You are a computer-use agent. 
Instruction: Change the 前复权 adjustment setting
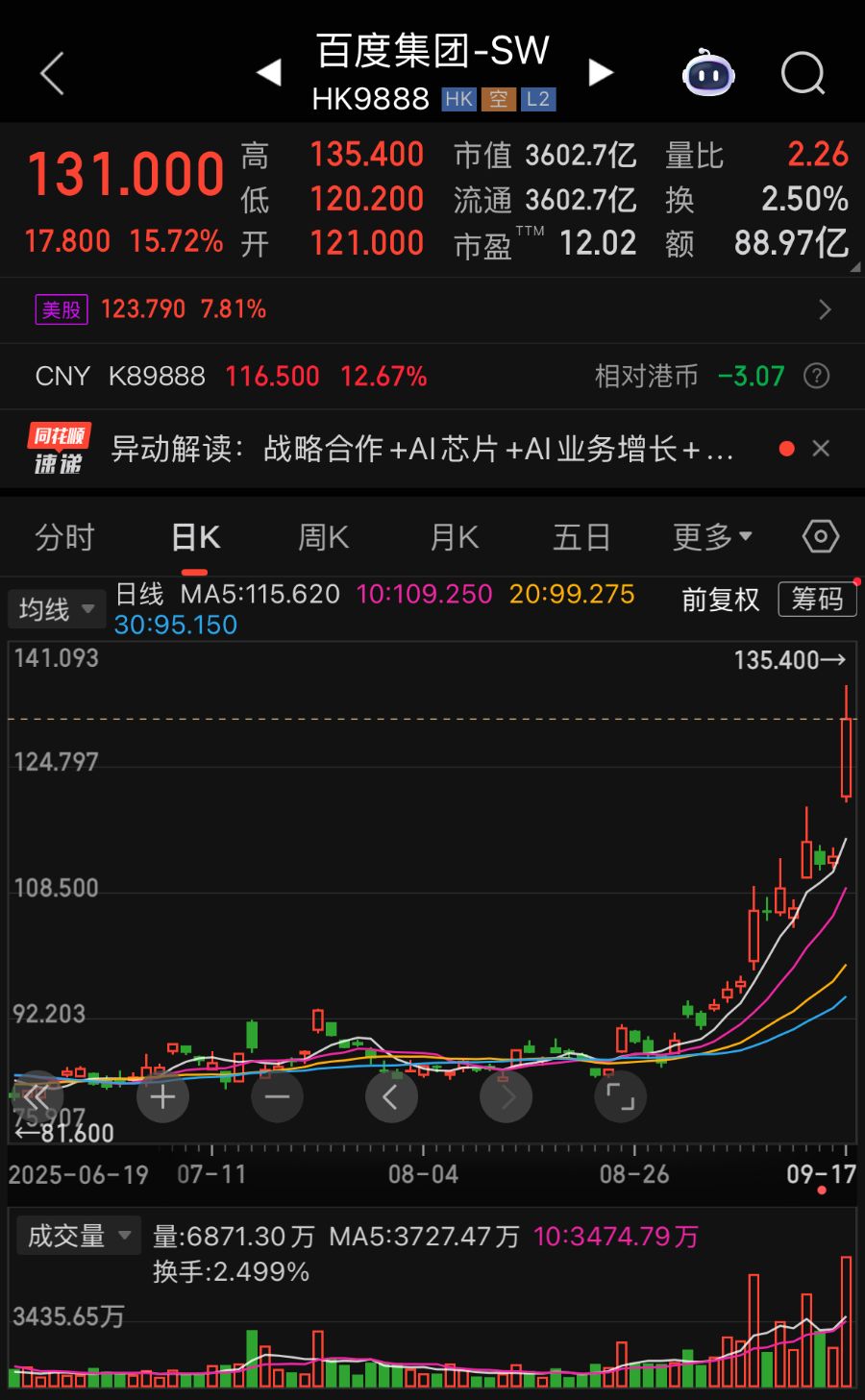(720, 600)
